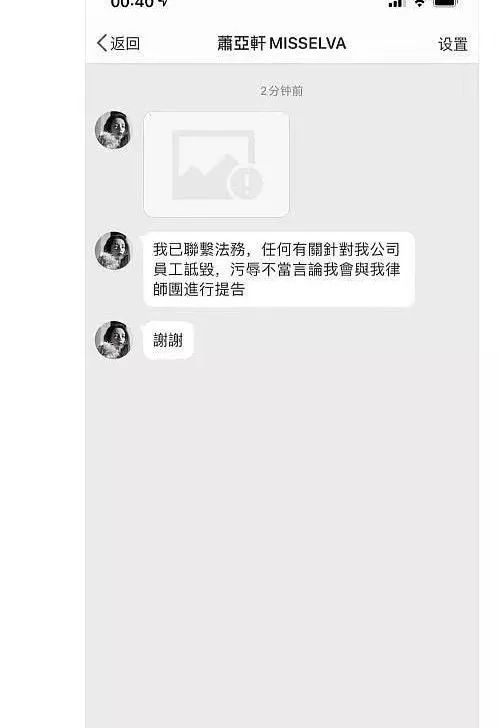Open 设置 chat settings
The width and height of the screenshot is (500, 728).
pyautogui.click(x=452, y=44)
